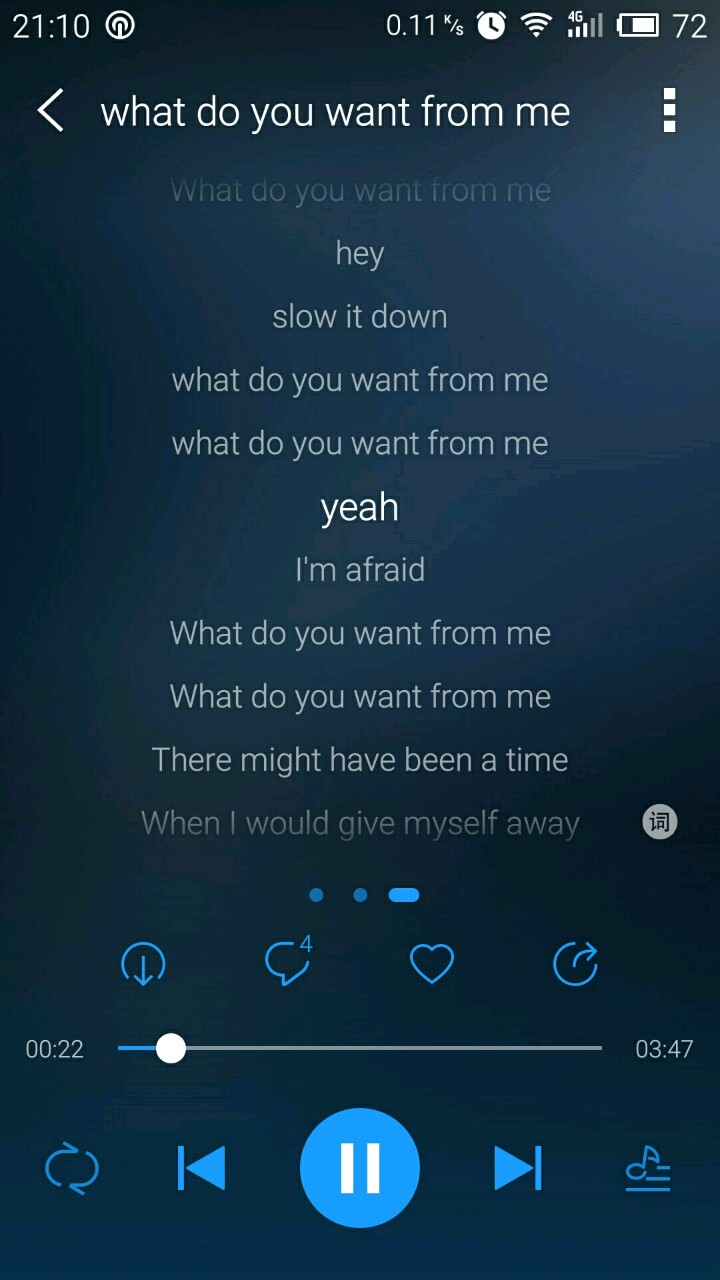Open the current playlist queue
The height and width of the screenshot is (1280, 720).
(647, 1168)
